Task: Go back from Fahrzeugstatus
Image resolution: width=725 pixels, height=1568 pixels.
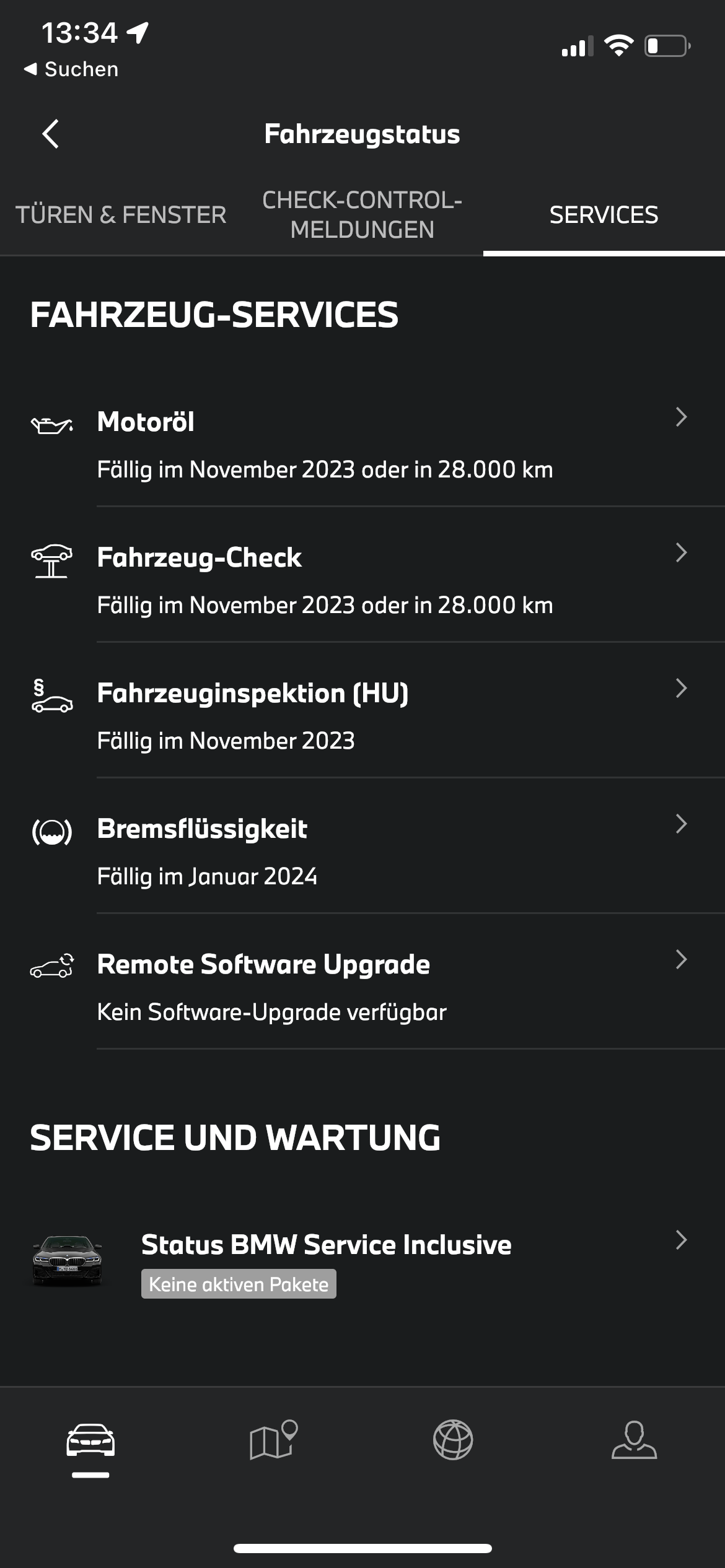Action: point(51,134)
